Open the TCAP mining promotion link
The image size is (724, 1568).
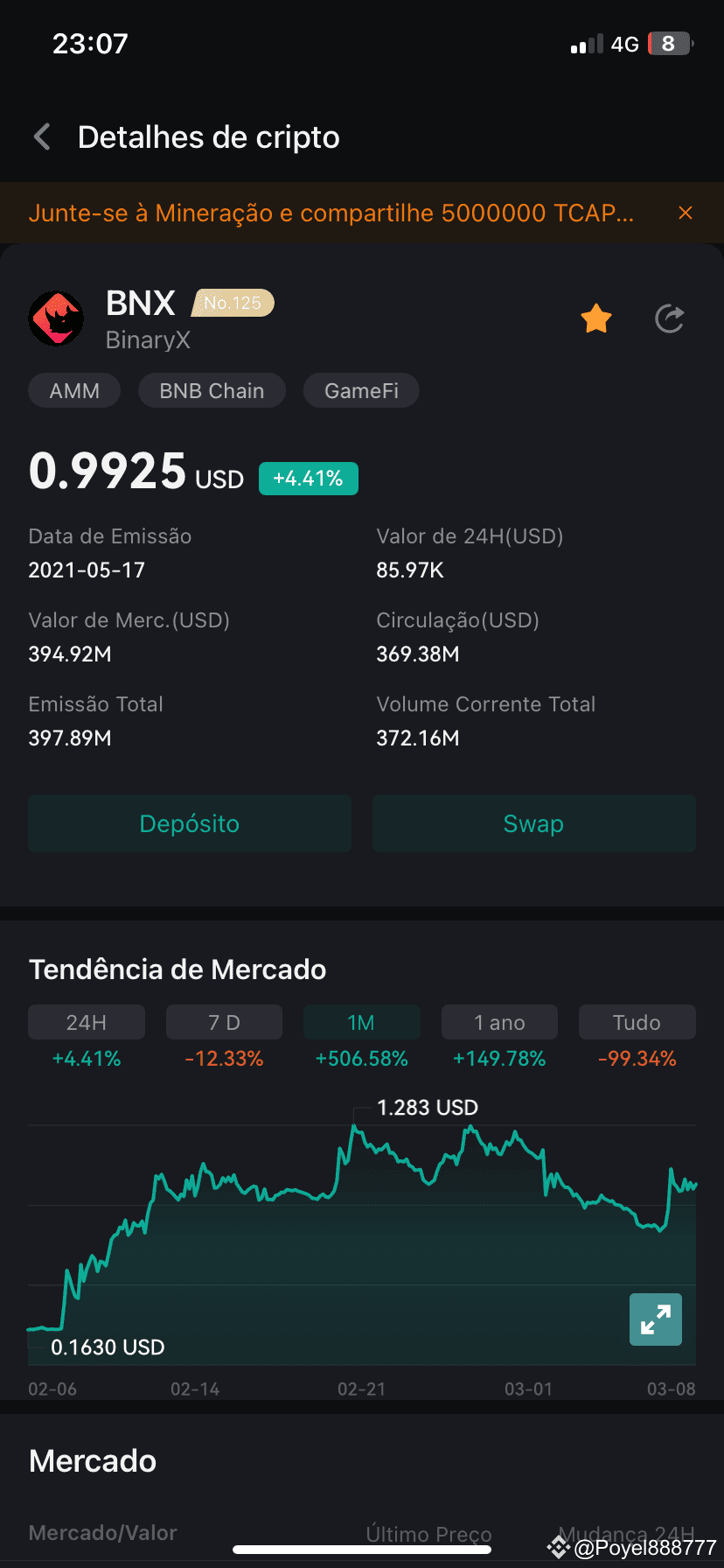[332, 212]
